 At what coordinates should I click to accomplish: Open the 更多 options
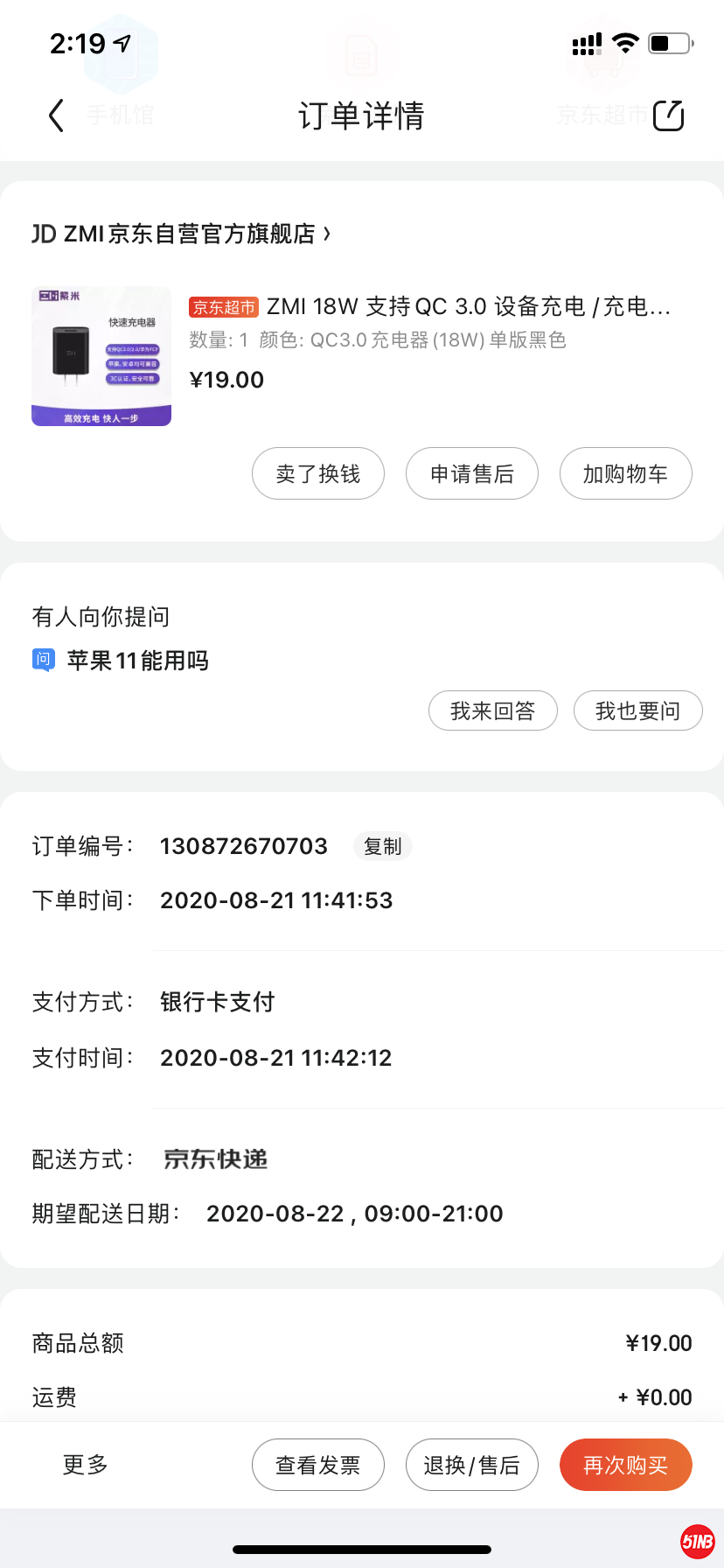coord(86,1465)
